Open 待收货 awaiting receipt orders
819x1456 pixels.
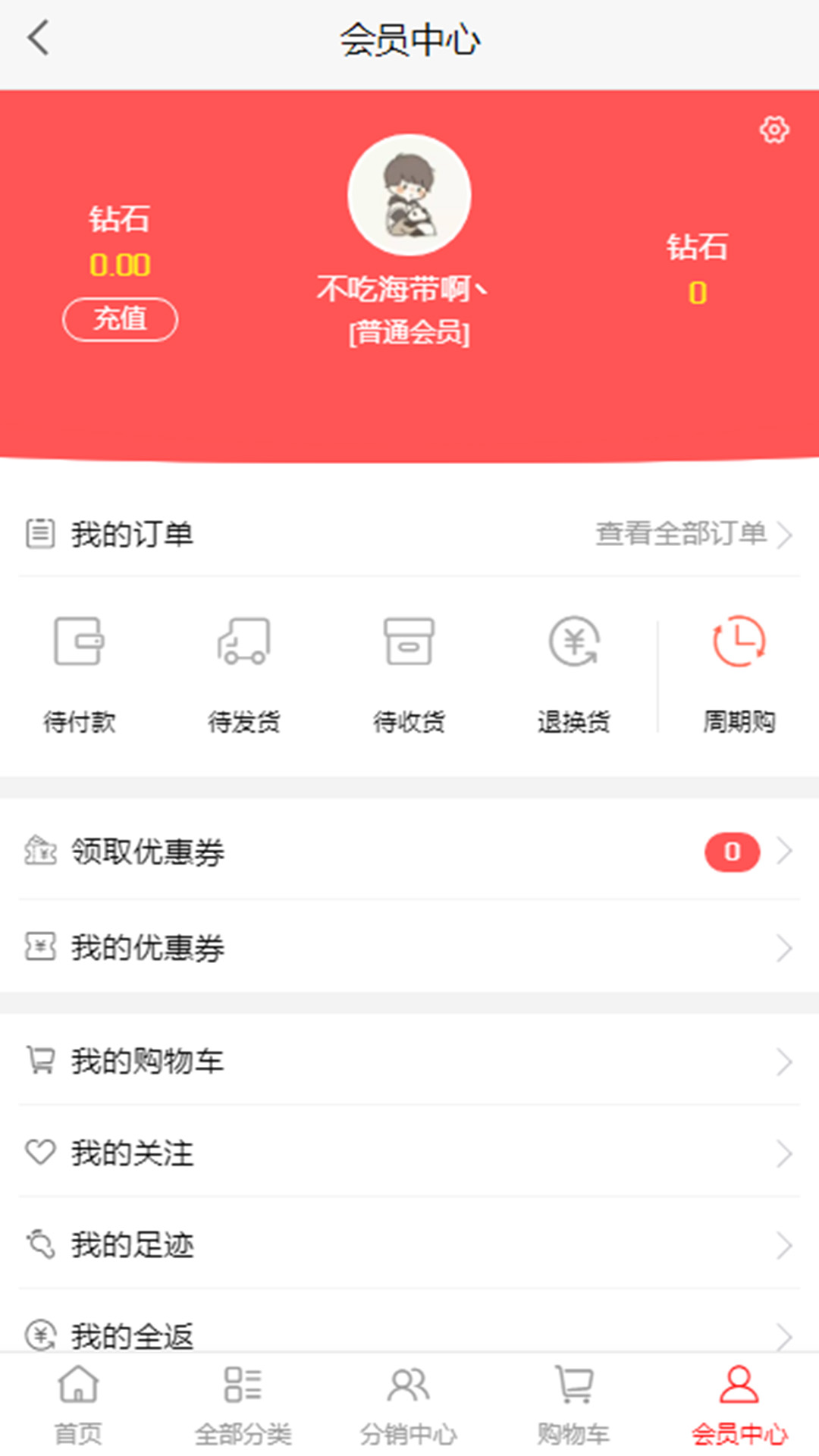(409, 643)
